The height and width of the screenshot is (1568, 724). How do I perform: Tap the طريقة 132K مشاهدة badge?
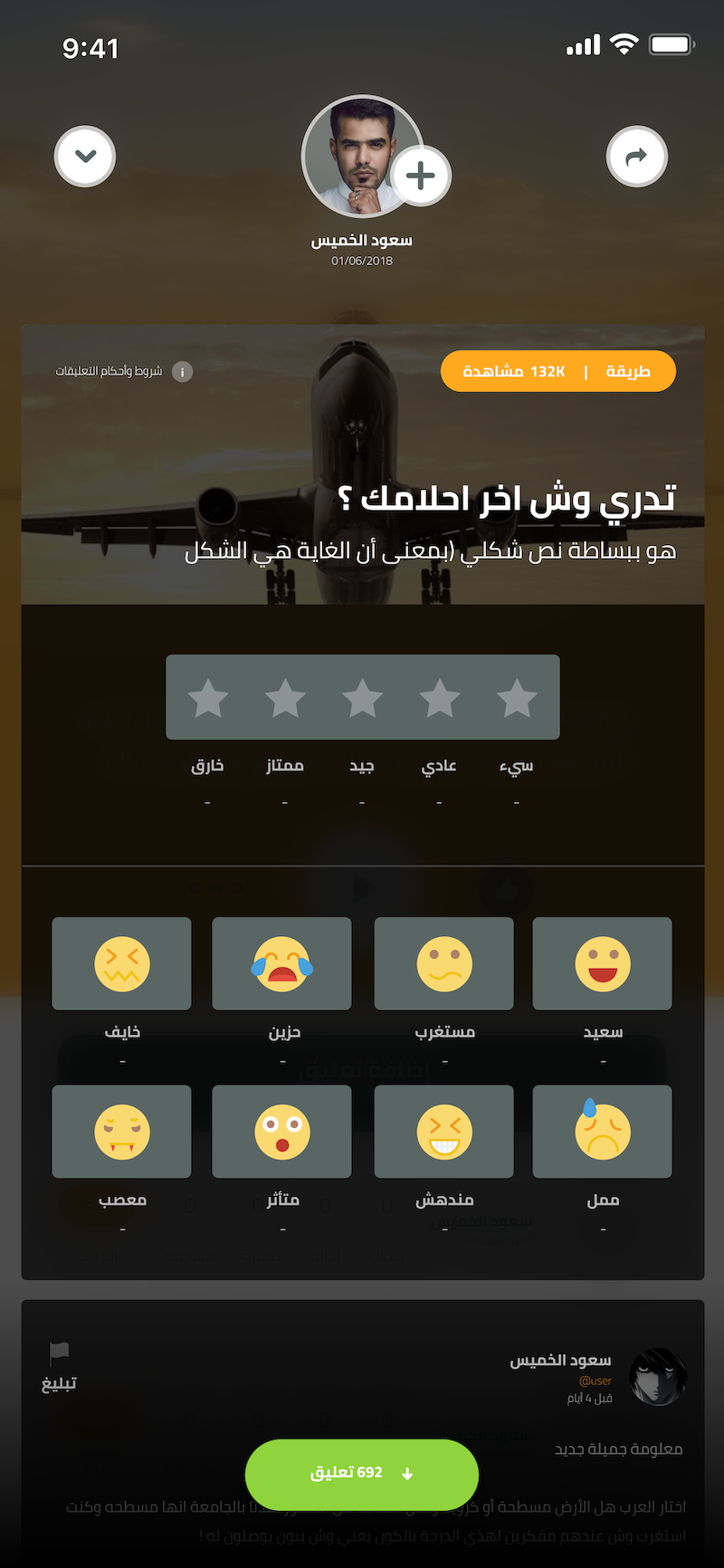click(x=557, y=371)
